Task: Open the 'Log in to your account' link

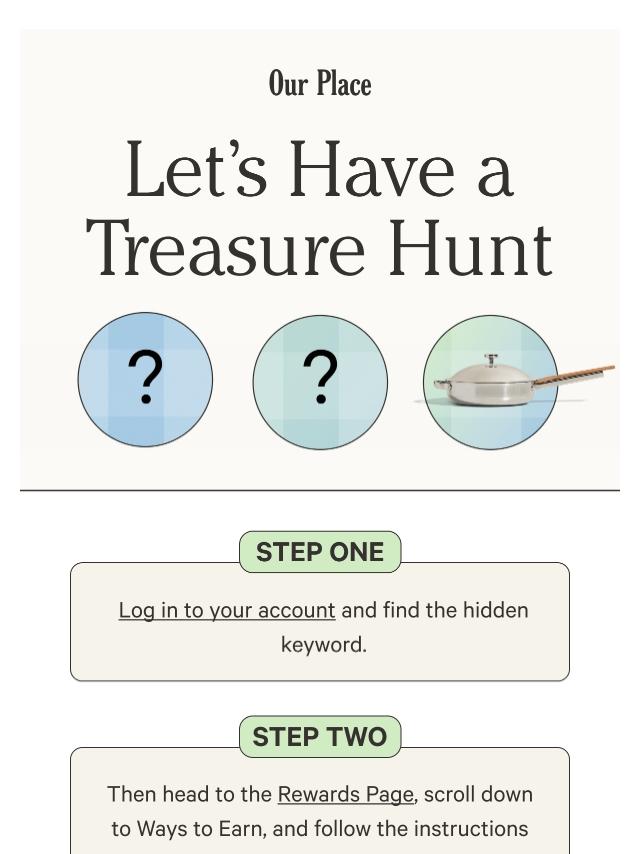Action: 226,610
